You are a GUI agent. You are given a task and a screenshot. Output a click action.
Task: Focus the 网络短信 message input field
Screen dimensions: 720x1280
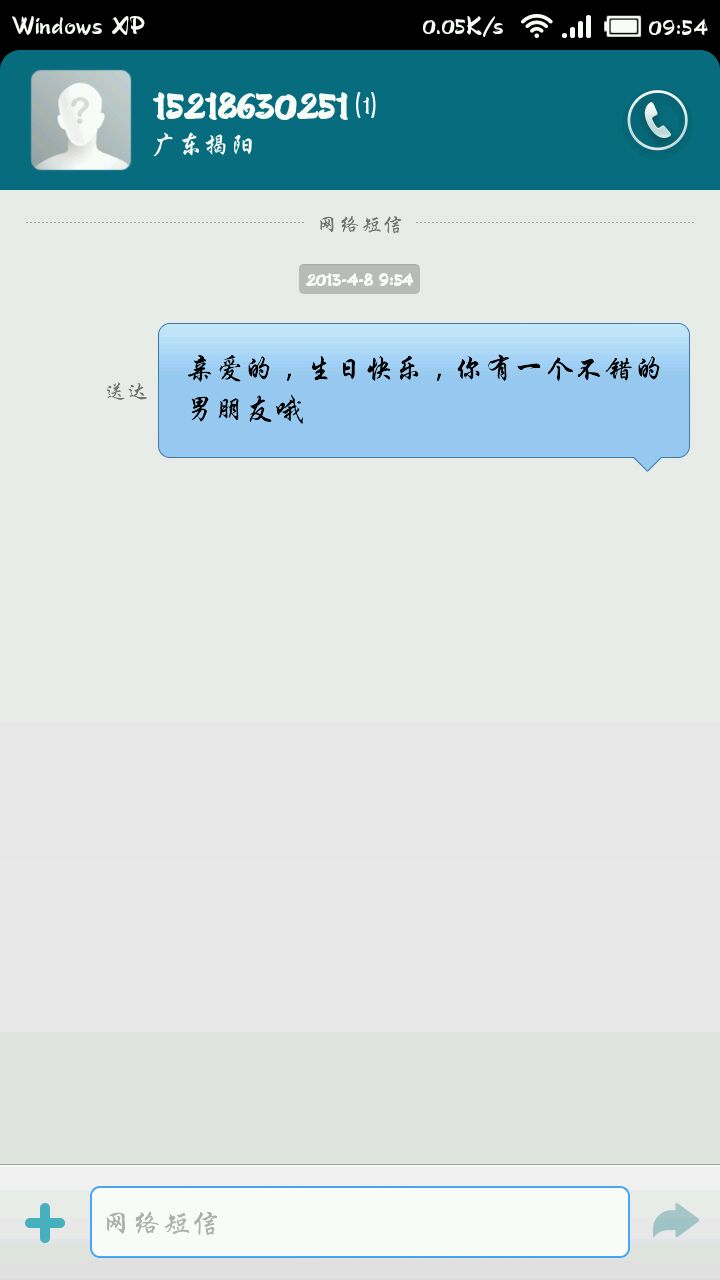[x=360, y=1222]
